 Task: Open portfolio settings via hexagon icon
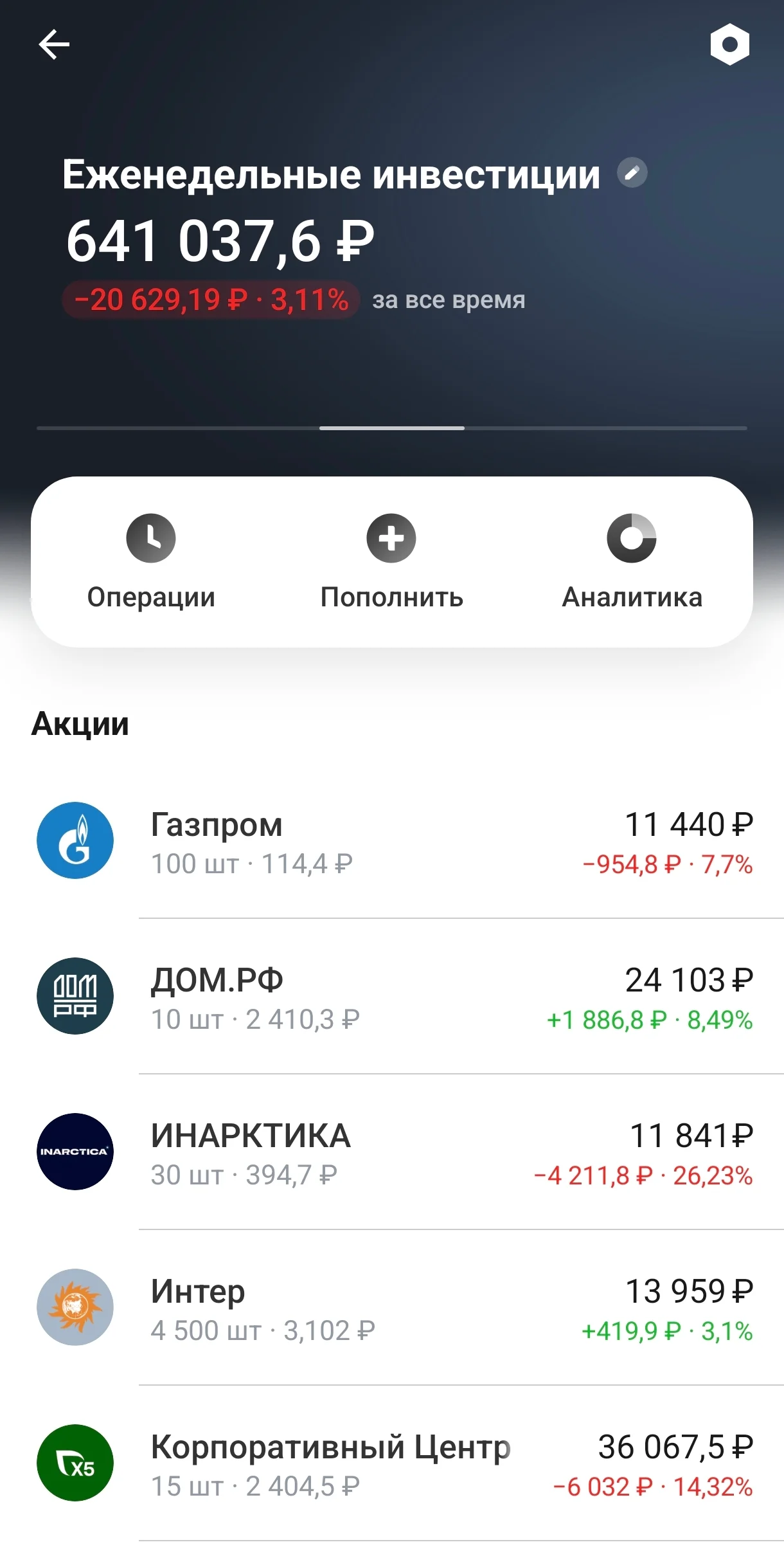click(729, 44)
